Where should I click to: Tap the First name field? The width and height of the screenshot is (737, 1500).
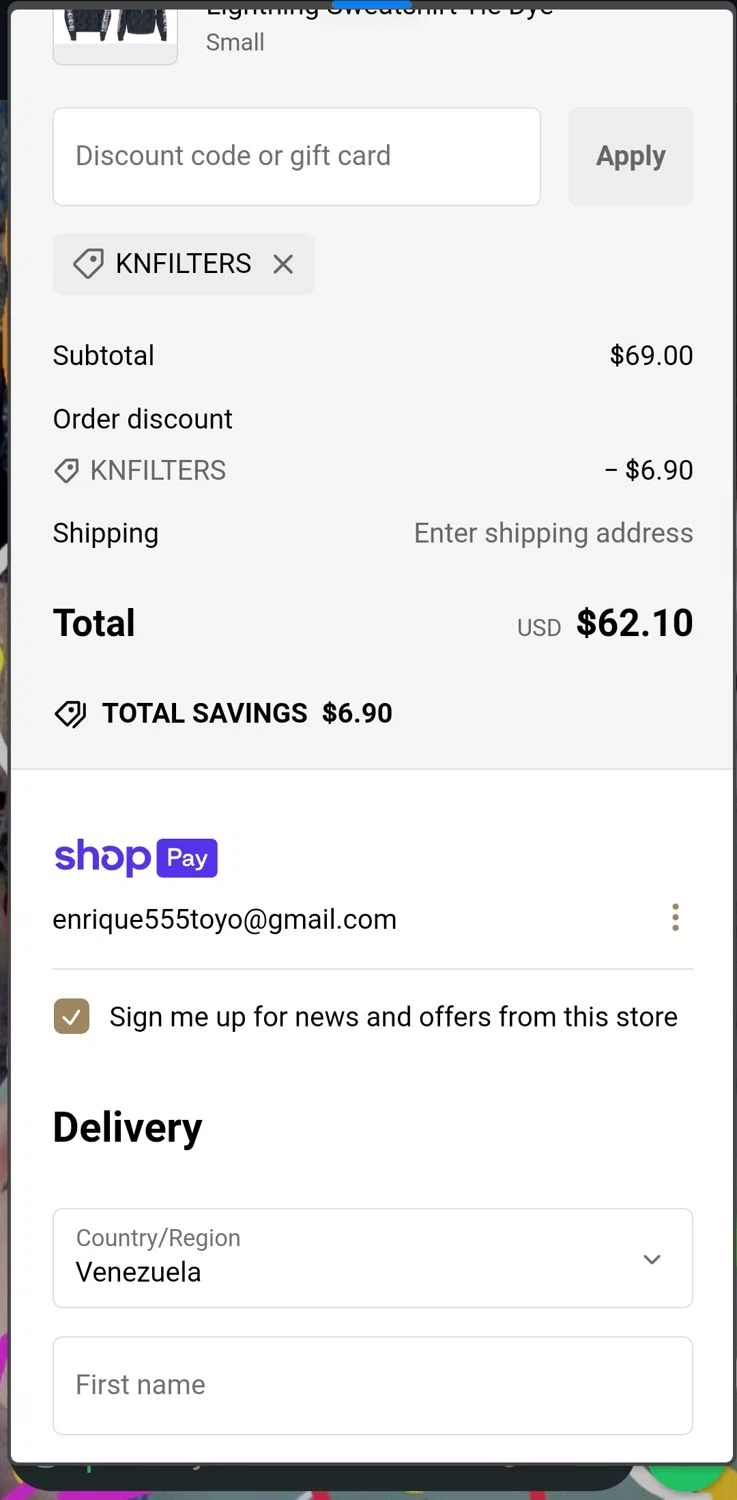[372, 1385]
